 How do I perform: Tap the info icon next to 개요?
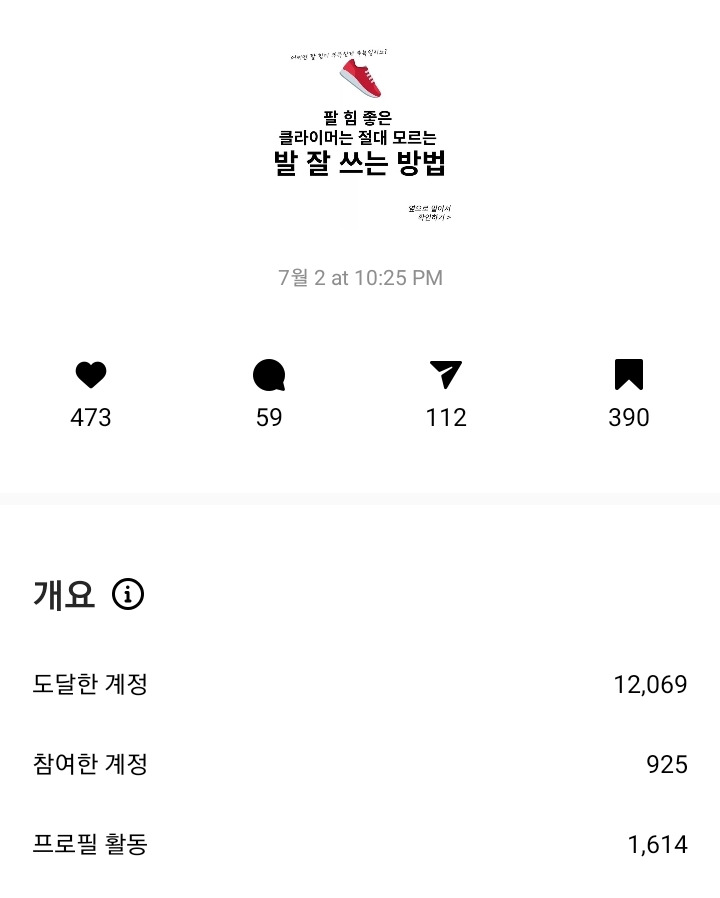click(x=128, y=594)
